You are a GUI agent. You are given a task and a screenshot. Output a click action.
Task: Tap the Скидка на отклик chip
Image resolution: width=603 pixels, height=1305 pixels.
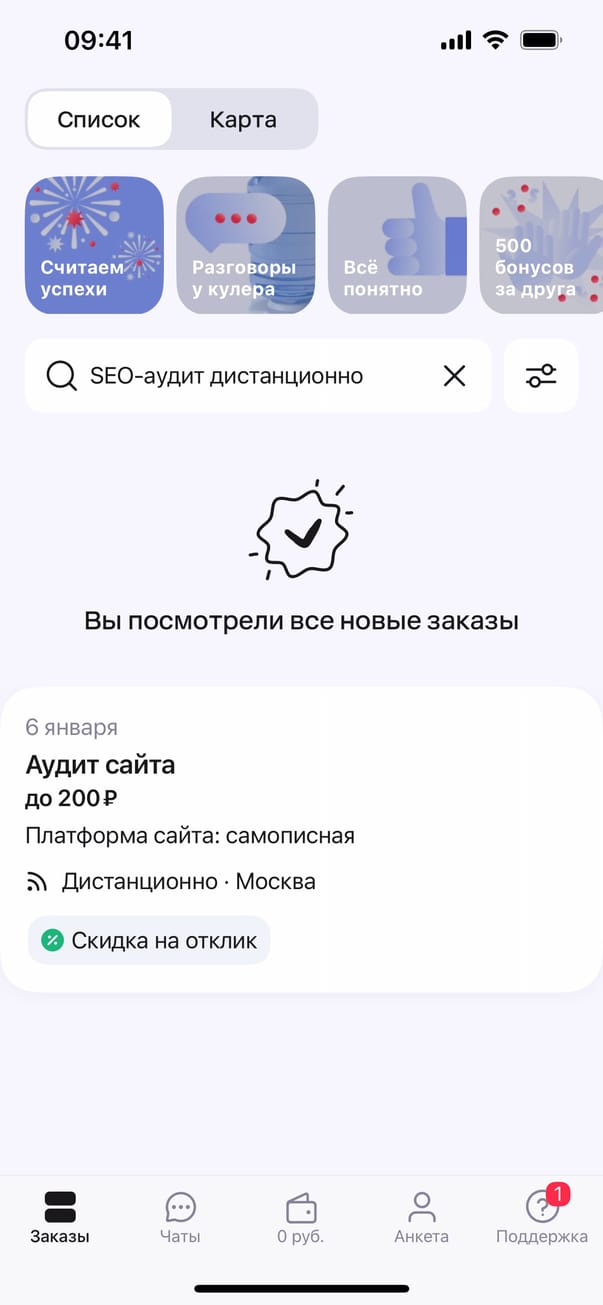(x=149, y=940)
